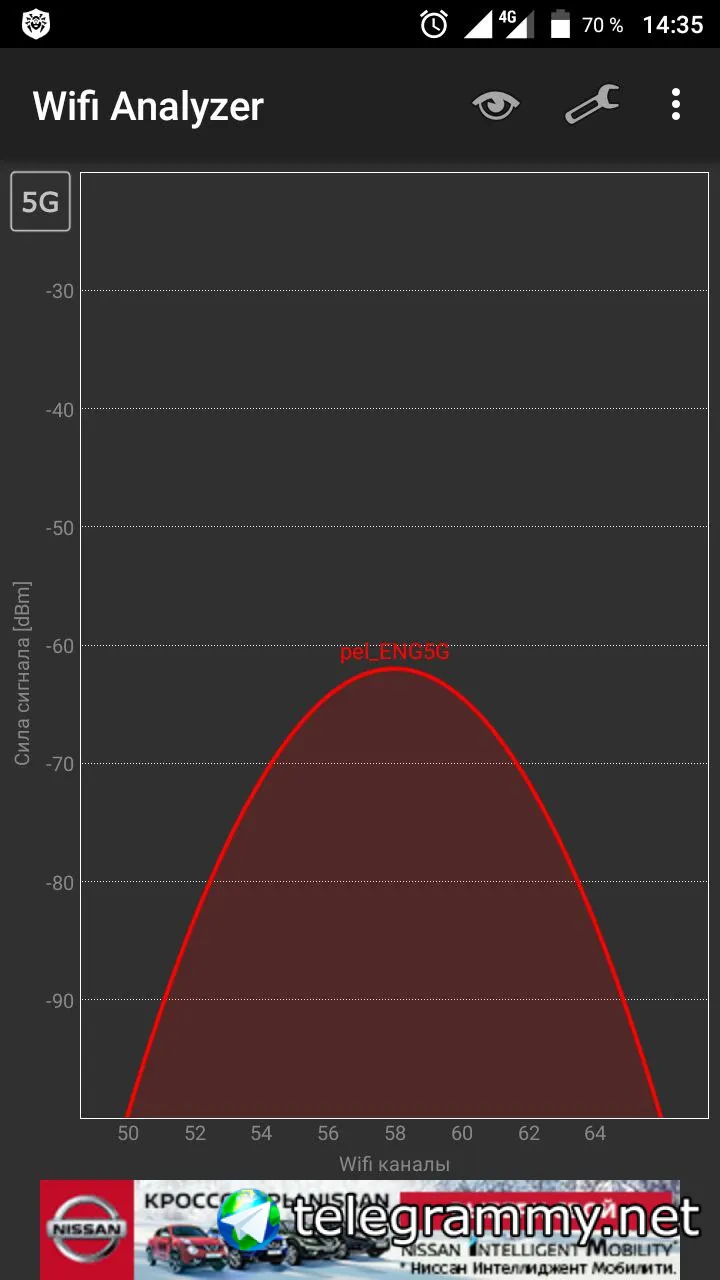Open the view selector eye icon
The image size is (720, 1280).
(496, 105)
